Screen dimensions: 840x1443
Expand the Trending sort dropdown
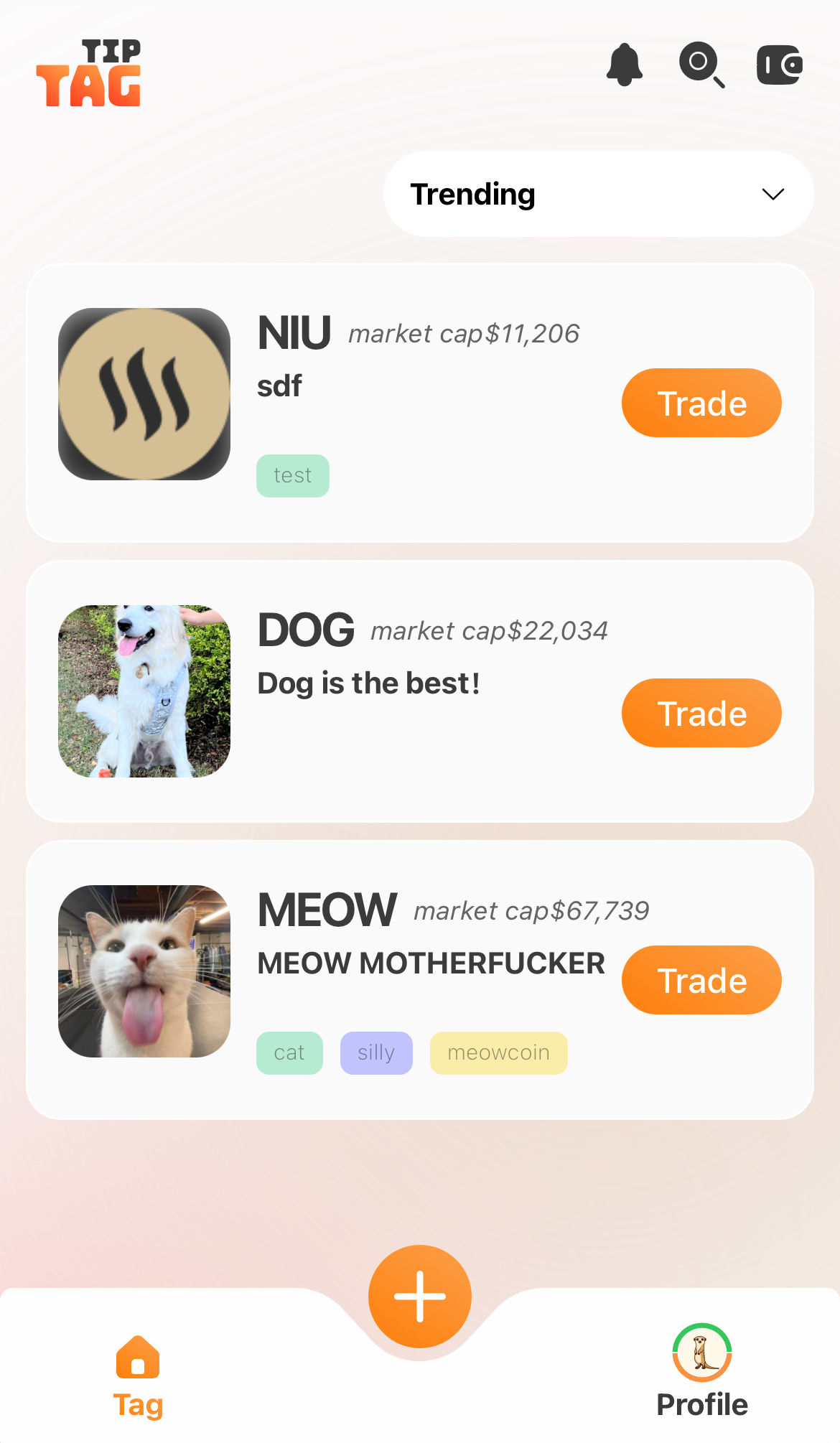pos(598,194)
